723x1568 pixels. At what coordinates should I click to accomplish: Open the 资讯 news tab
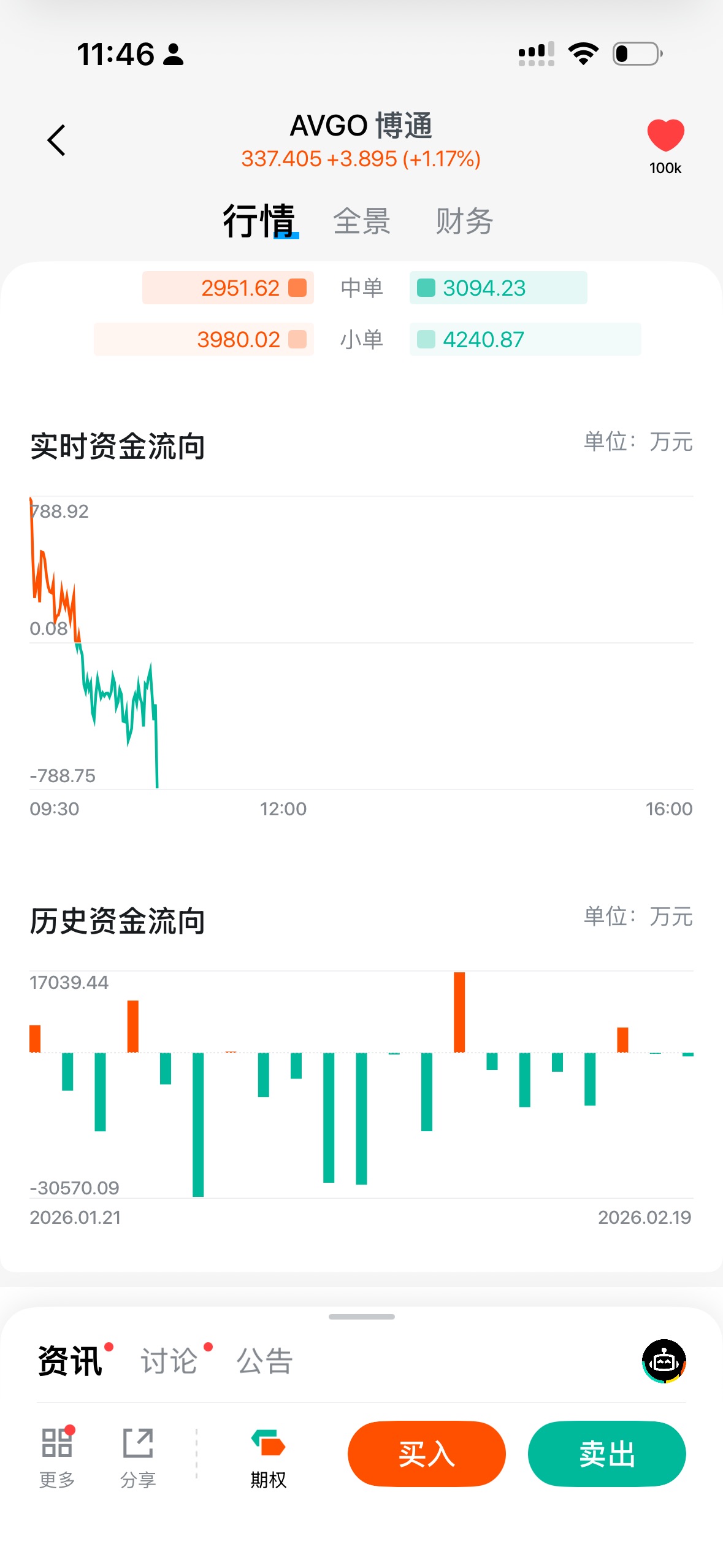tap(70, 1361)
